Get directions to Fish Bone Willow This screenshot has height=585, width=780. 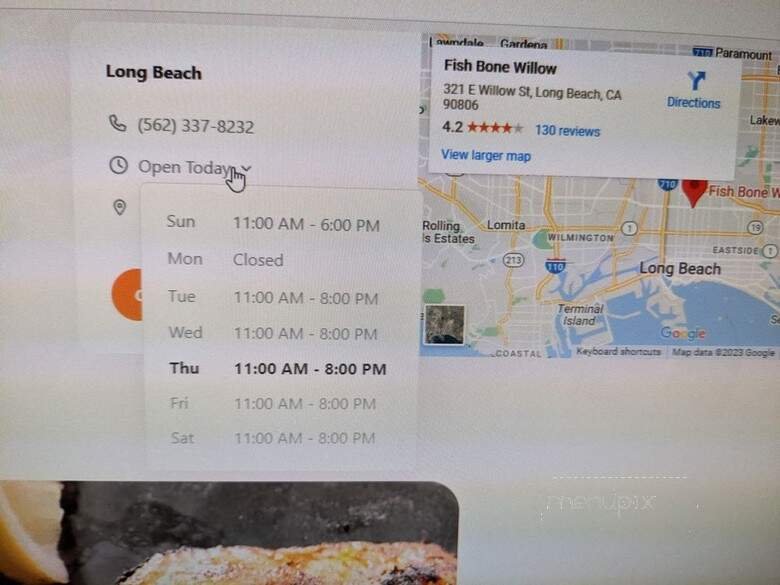click(693, 89)
